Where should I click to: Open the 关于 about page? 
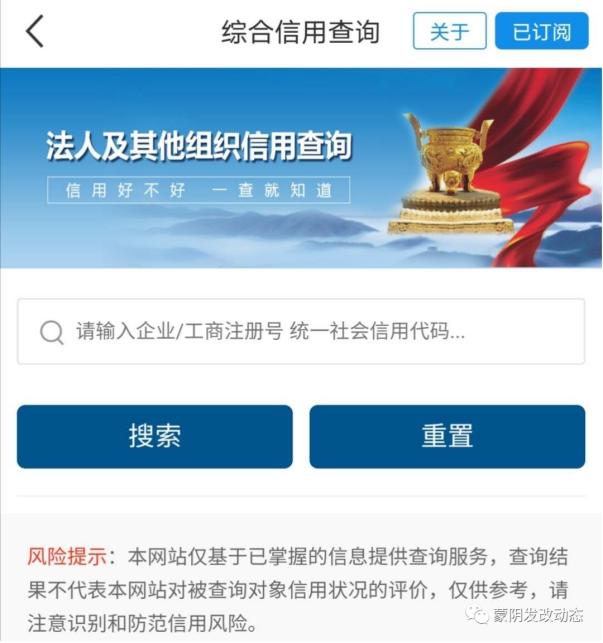pos(449,32)
